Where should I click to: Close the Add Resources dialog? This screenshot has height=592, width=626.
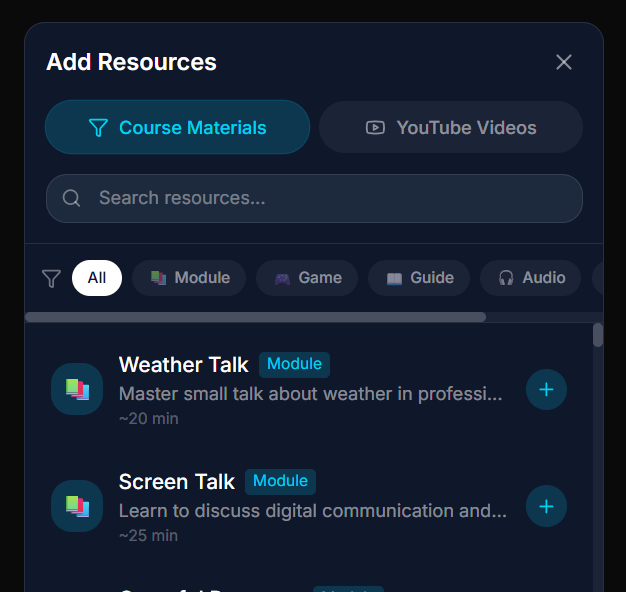[564, 62]
